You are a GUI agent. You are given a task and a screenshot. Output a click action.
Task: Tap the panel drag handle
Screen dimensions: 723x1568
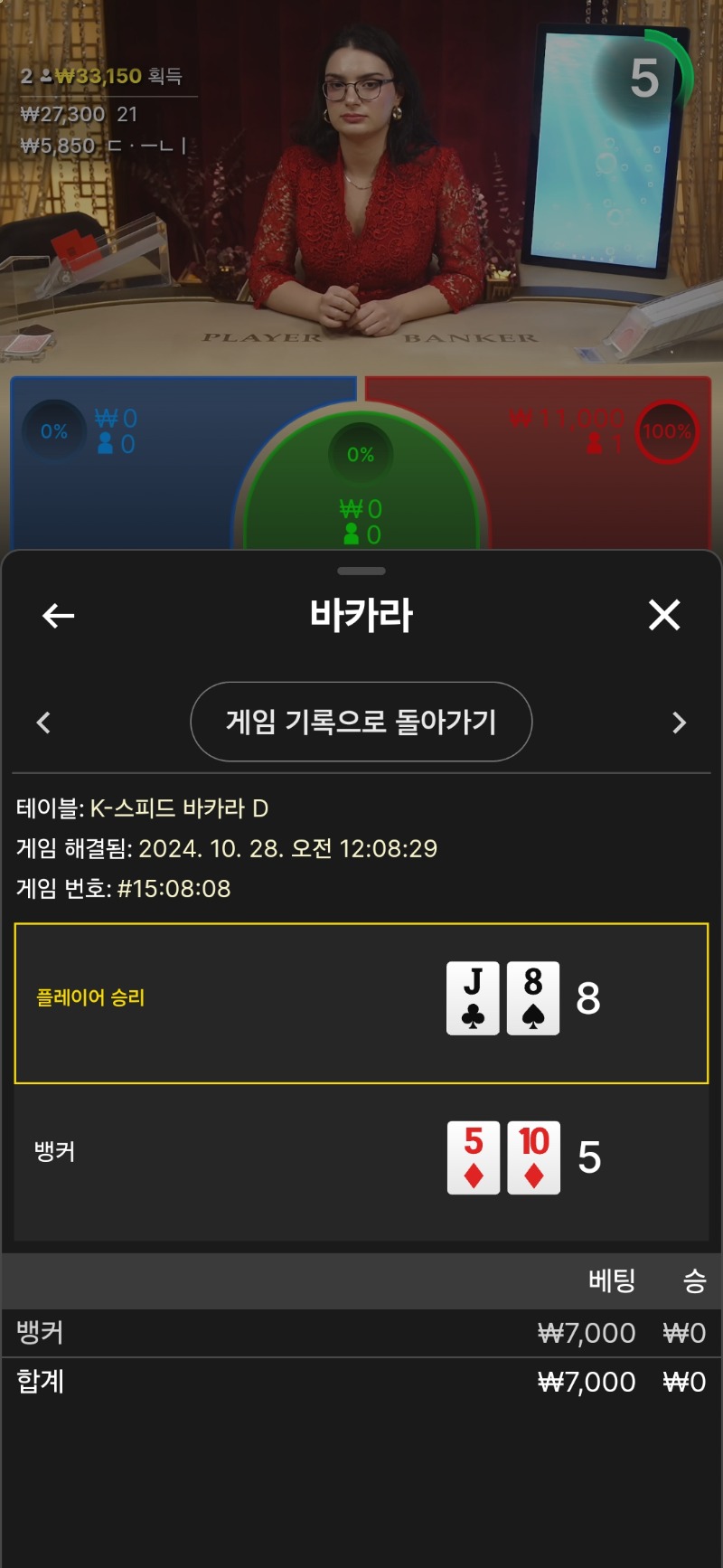click(x=361, y=571)
